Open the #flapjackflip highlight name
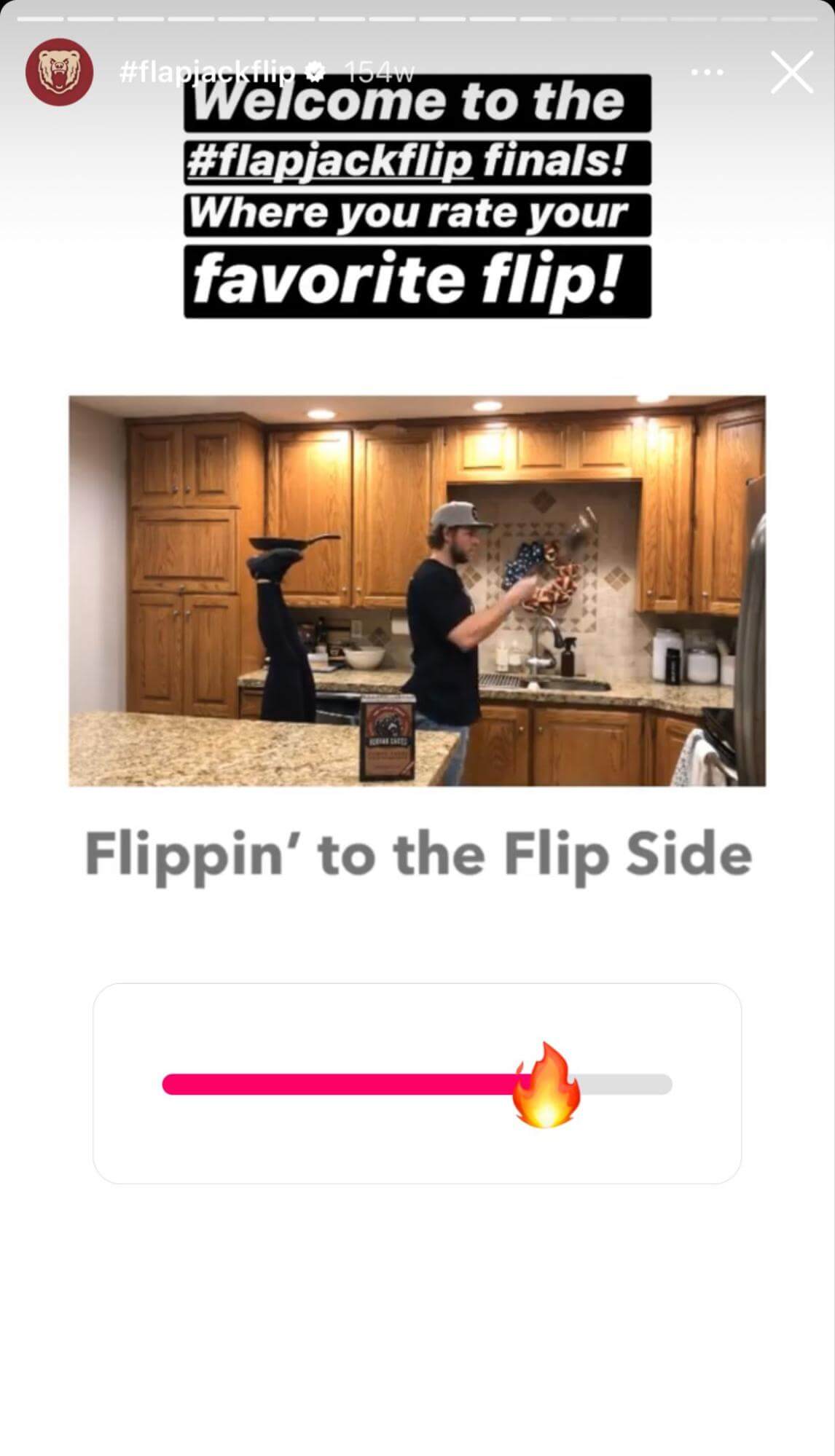835x1456 pixels. tap(208, 71)
